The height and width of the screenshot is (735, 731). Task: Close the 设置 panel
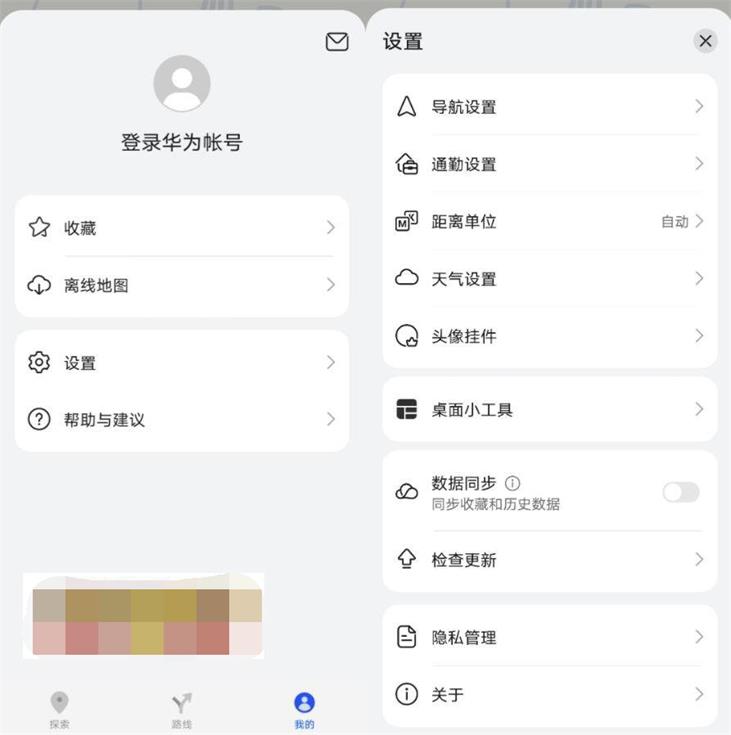coord(706,41)
